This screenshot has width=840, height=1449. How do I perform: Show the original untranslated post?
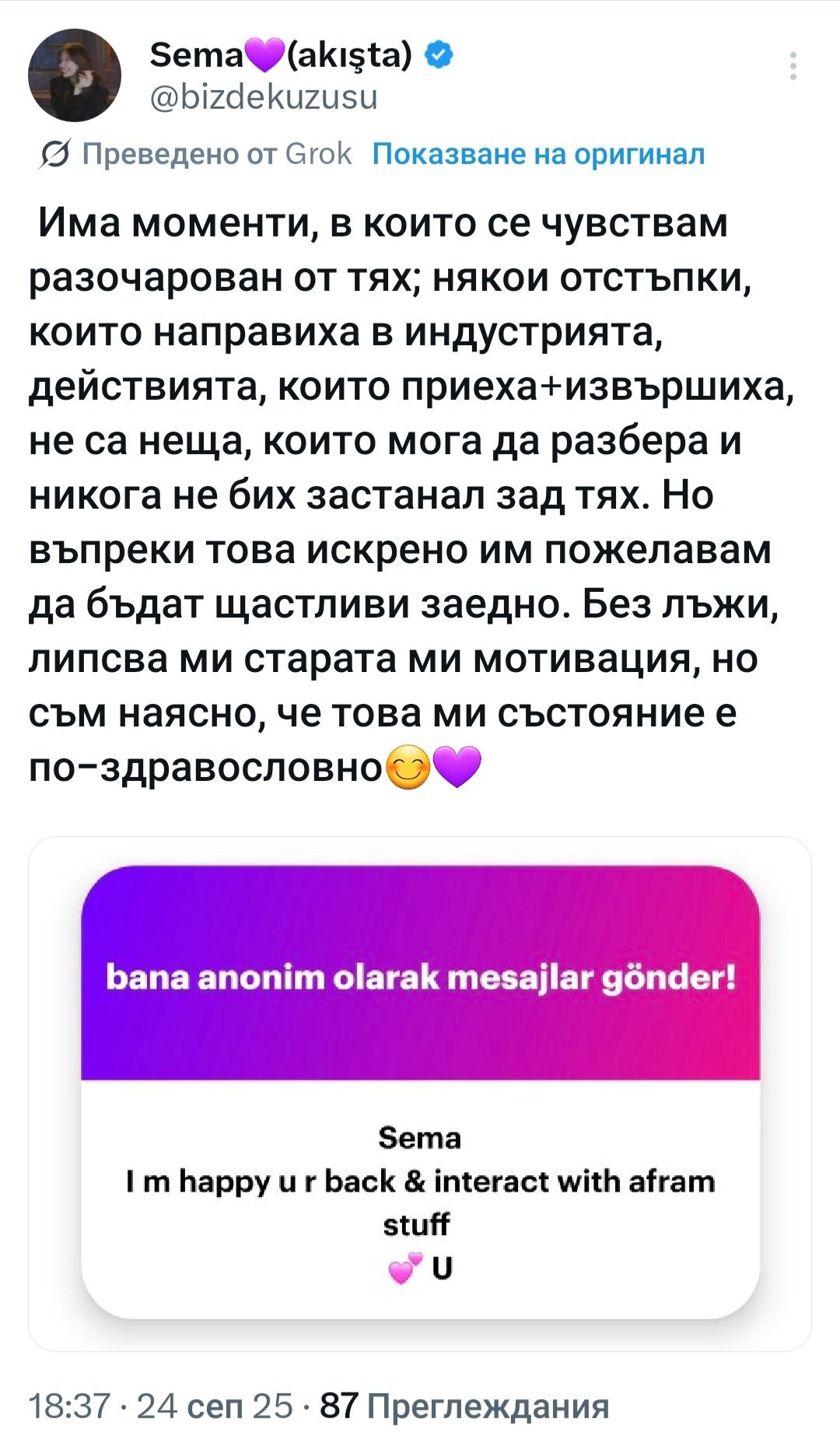(538, 154)
